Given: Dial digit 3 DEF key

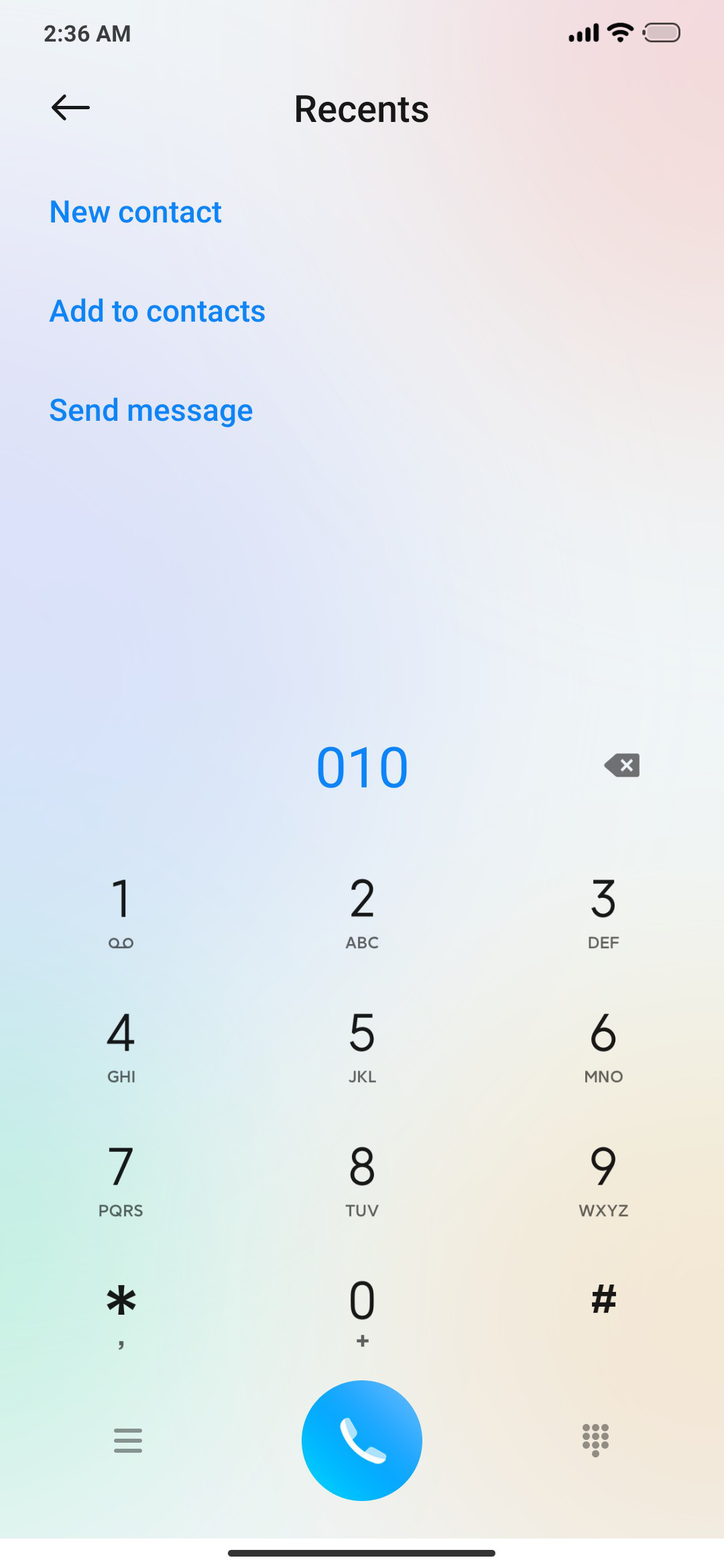Looking at the screenshot, I should pyautogui.click(x=603, y=911).
